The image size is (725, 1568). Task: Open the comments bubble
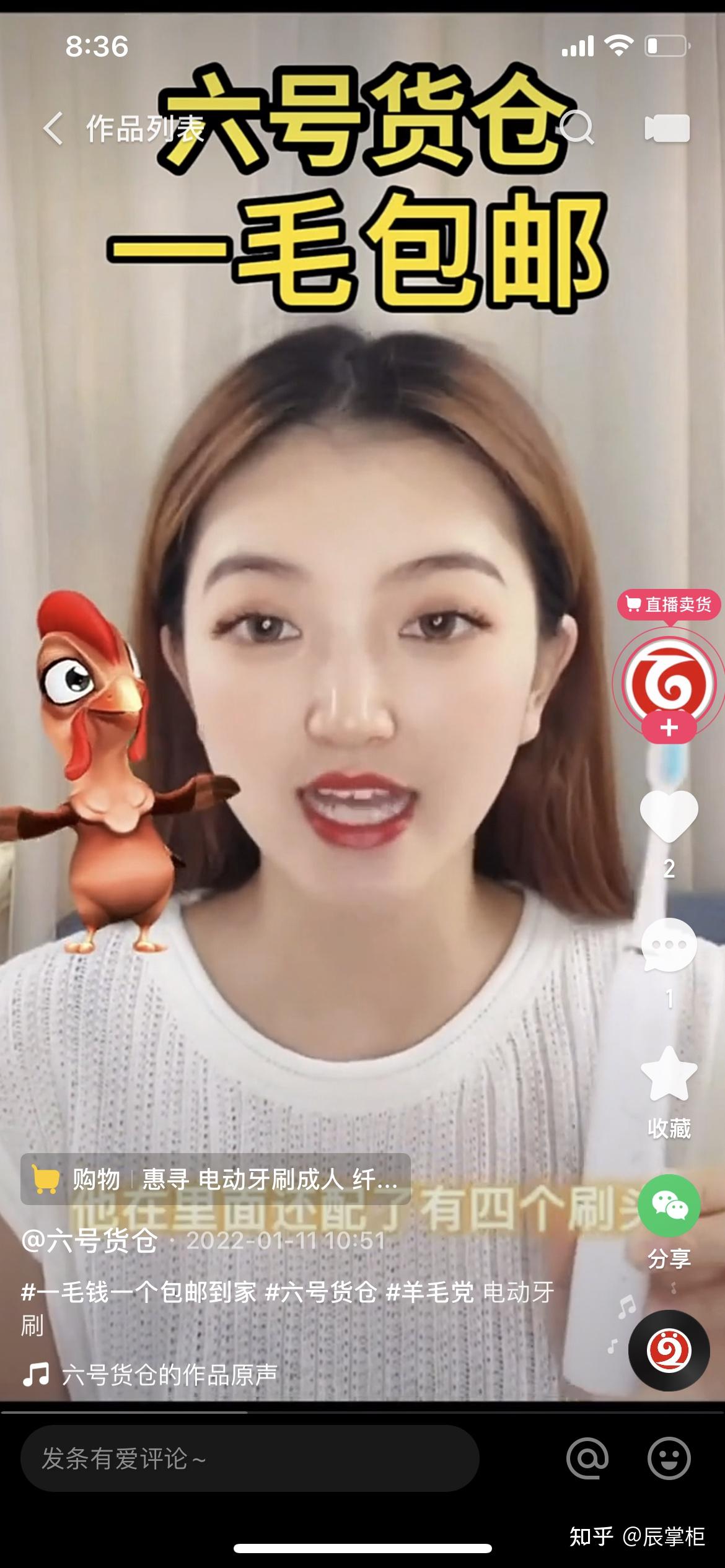pos(669,945)
